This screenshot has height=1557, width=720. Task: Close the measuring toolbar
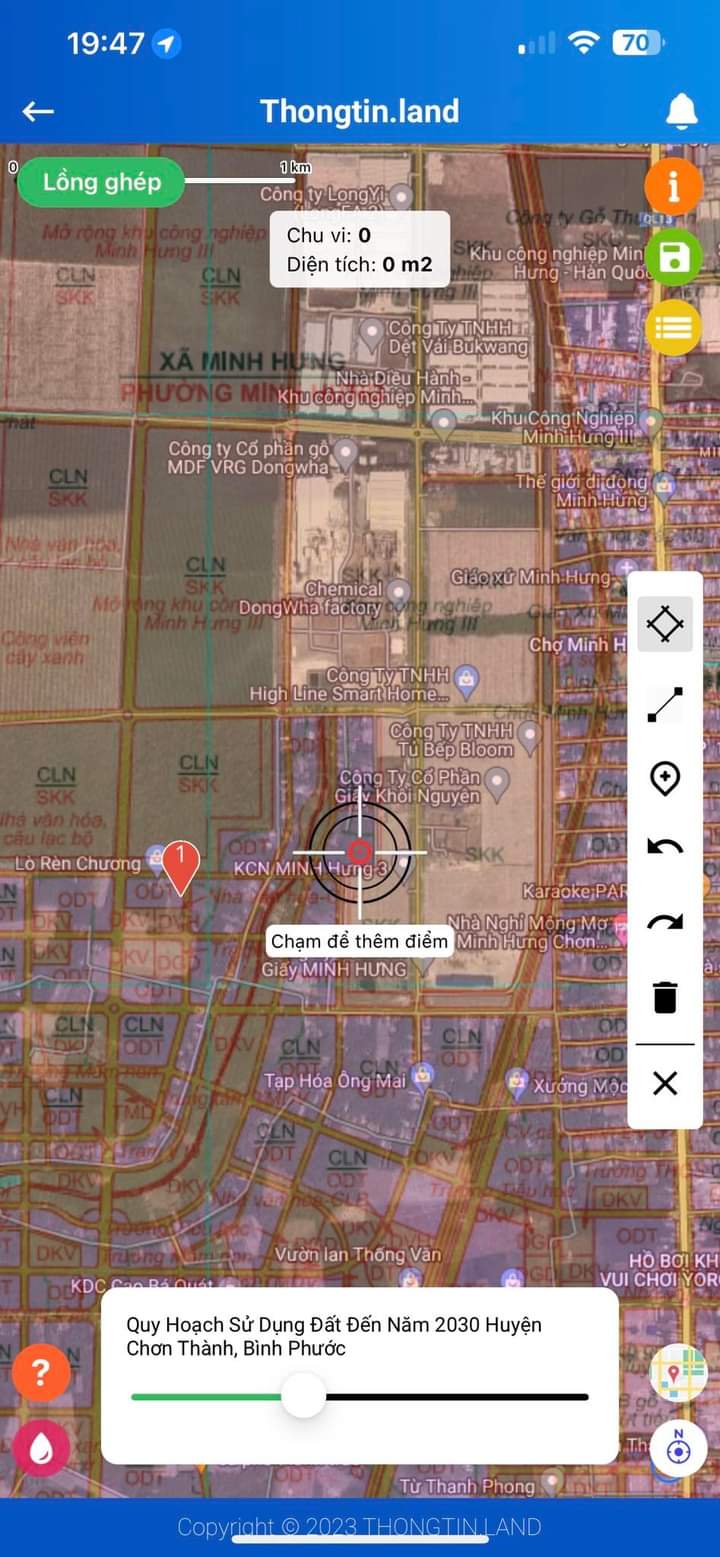665,1083
